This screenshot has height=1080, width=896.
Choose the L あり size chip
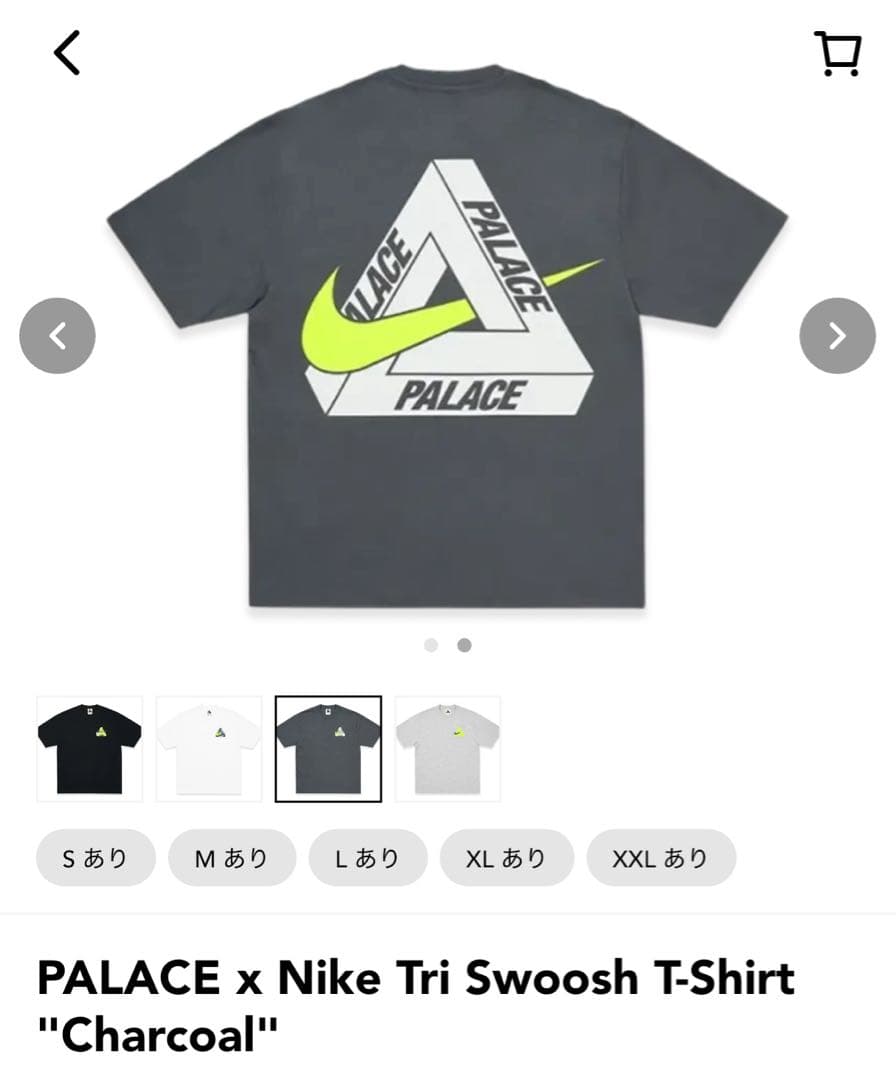(368, 857)
